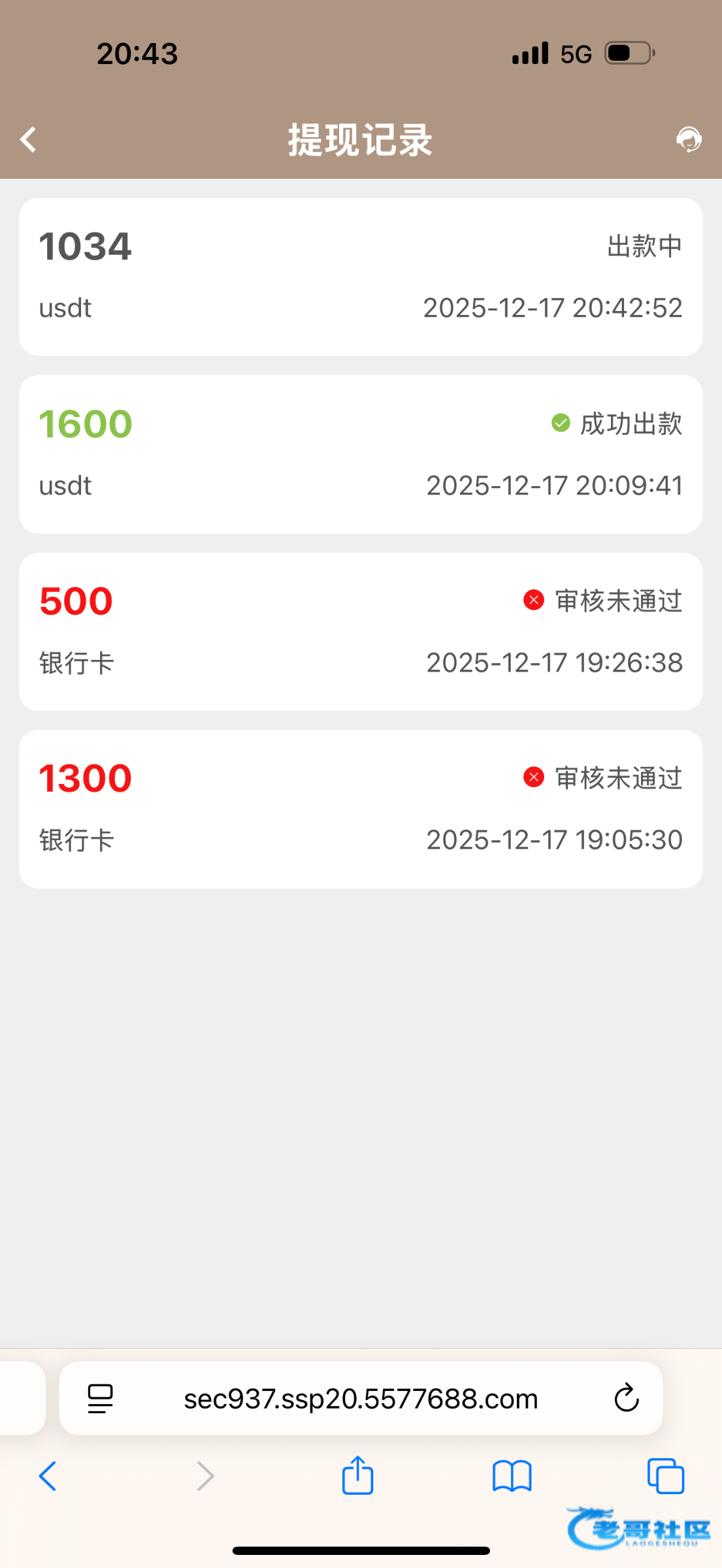Open Safari bookmarks

[512, 1476]
